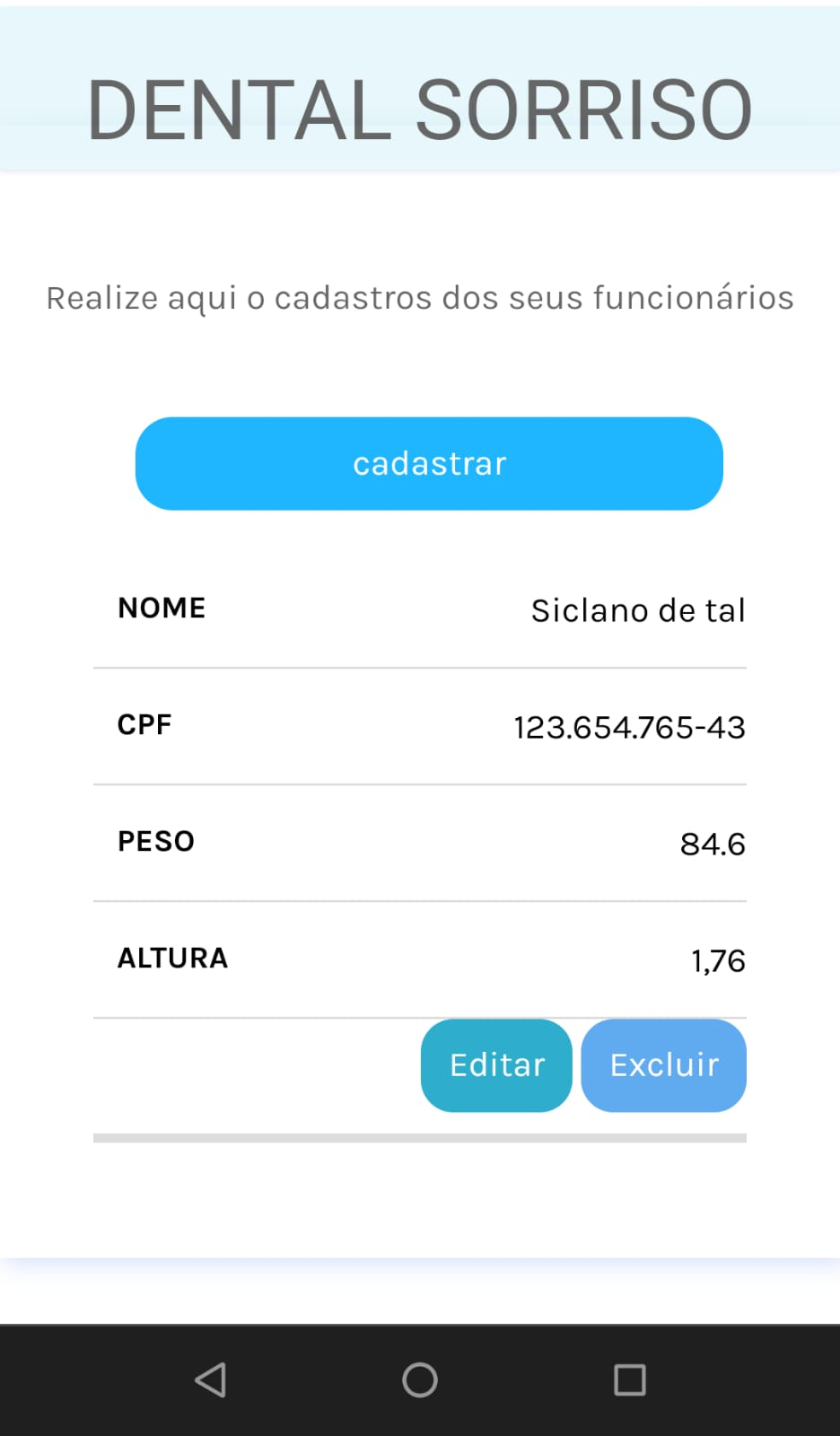Open recent apps with square icon
Image resolution: width=840 pixels, height=1436 pixels.
pos(629,1379)
